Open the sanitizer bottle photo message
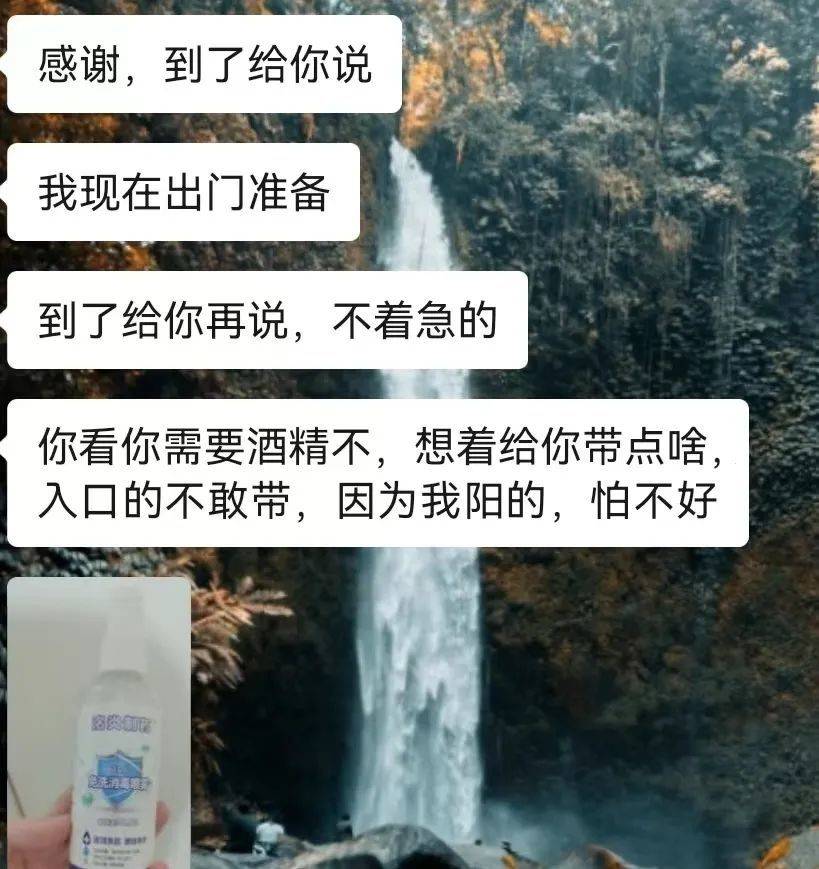This screenshot has width=819, height=869. click(99, 722)
